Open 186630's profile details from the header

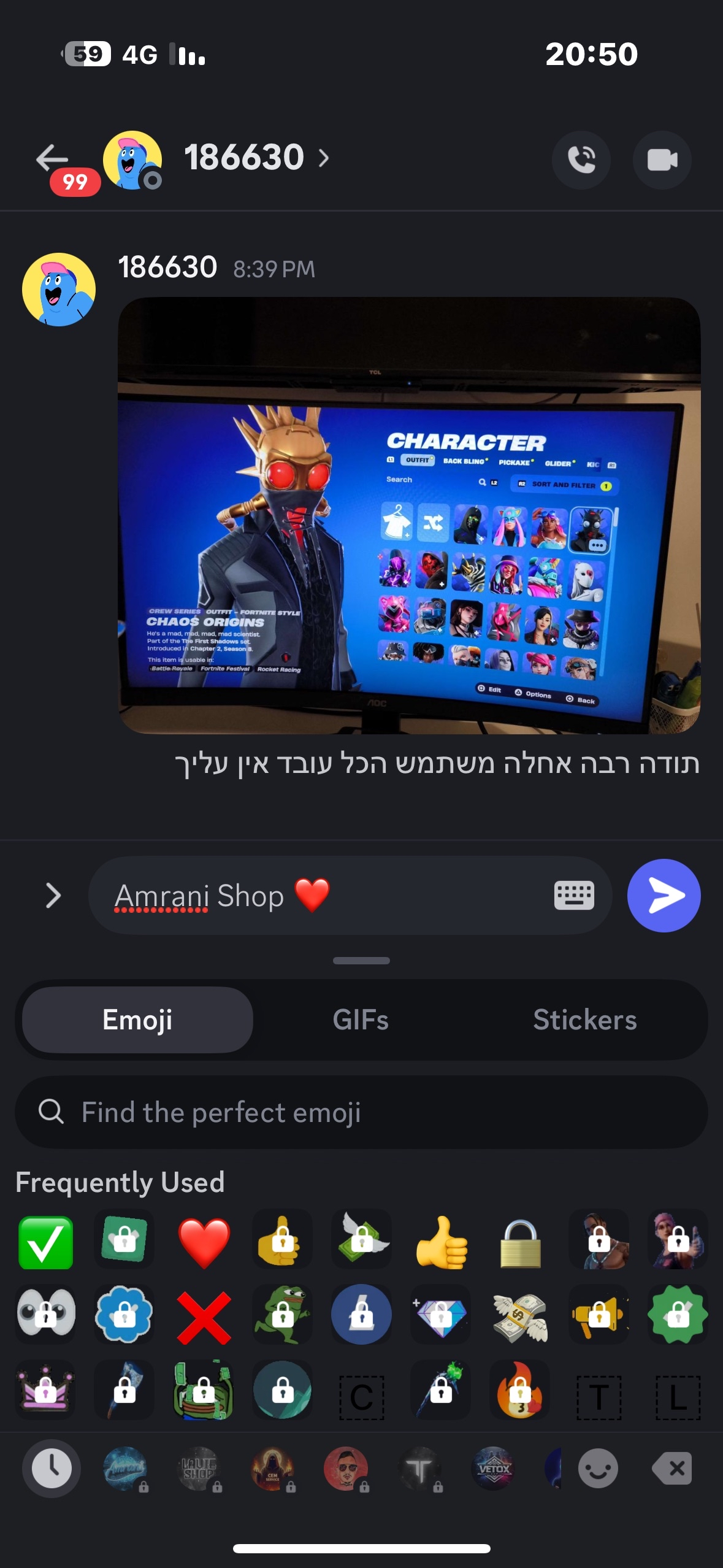pyautogui.click(x=256, y=158)
